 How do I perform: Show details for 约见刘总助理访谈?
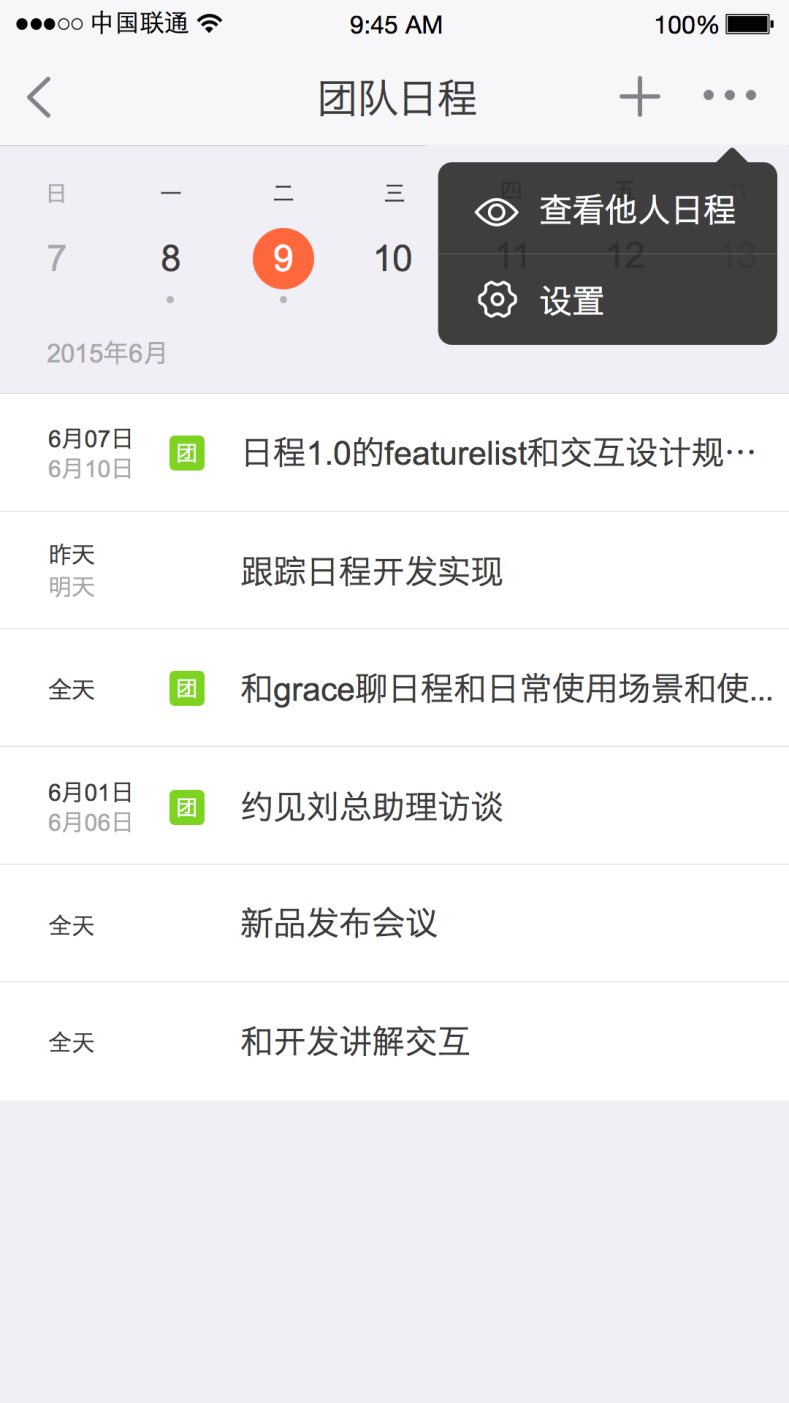point(372,807)
